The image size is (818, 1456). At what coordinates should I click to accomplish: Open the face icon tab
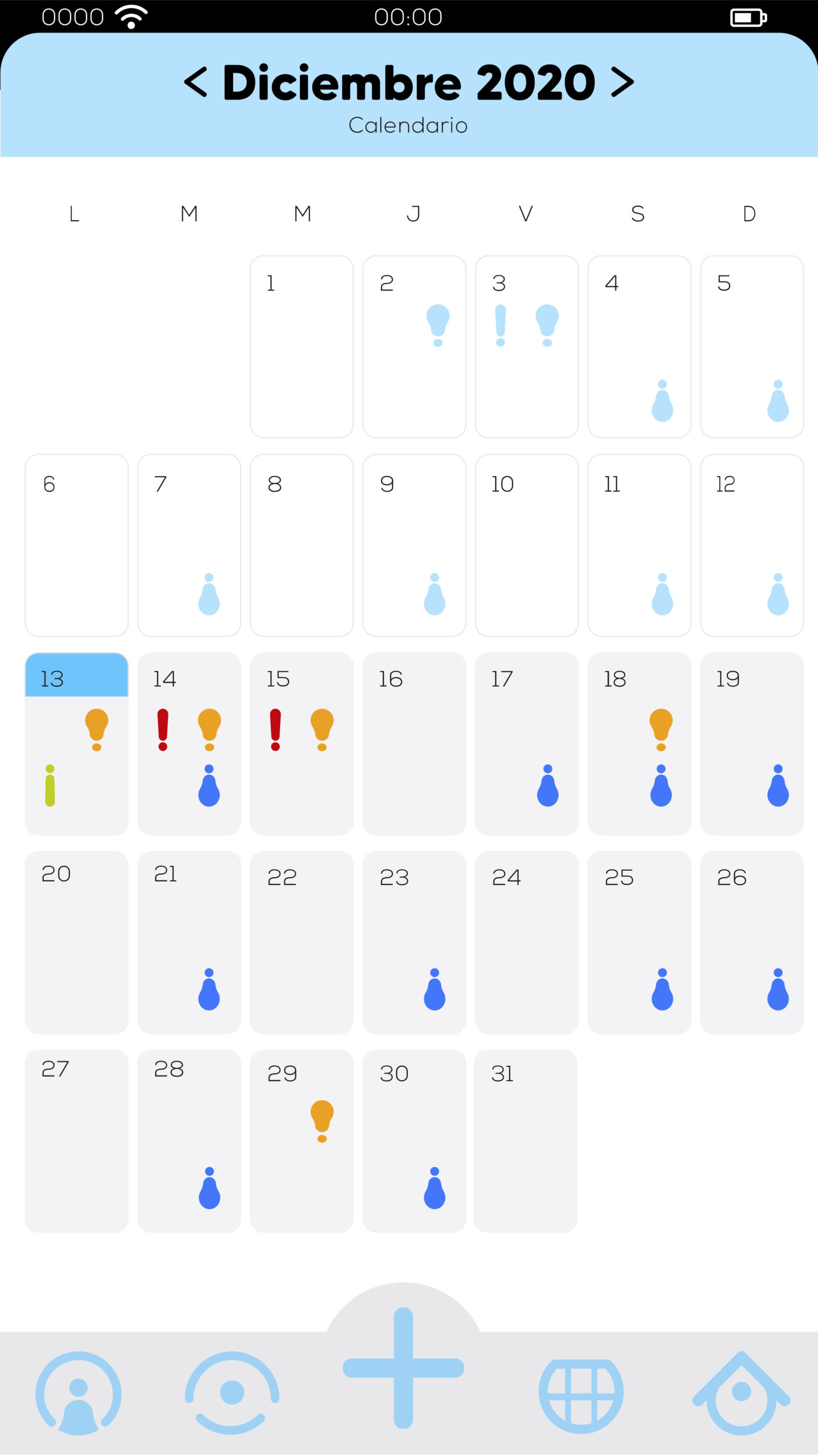click(232, 1392)
